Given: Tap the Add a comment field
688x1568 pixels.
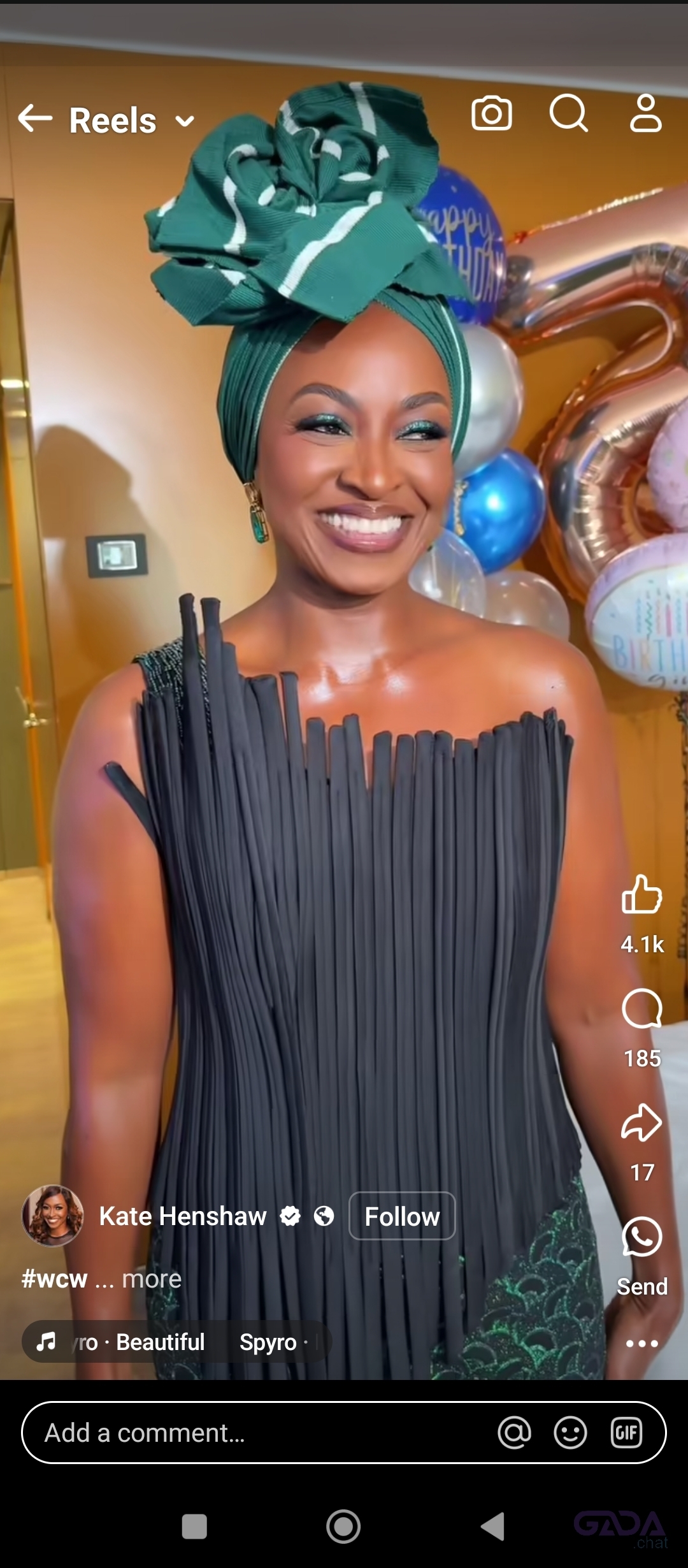Looking at the screenshot, I should 344,1433.
